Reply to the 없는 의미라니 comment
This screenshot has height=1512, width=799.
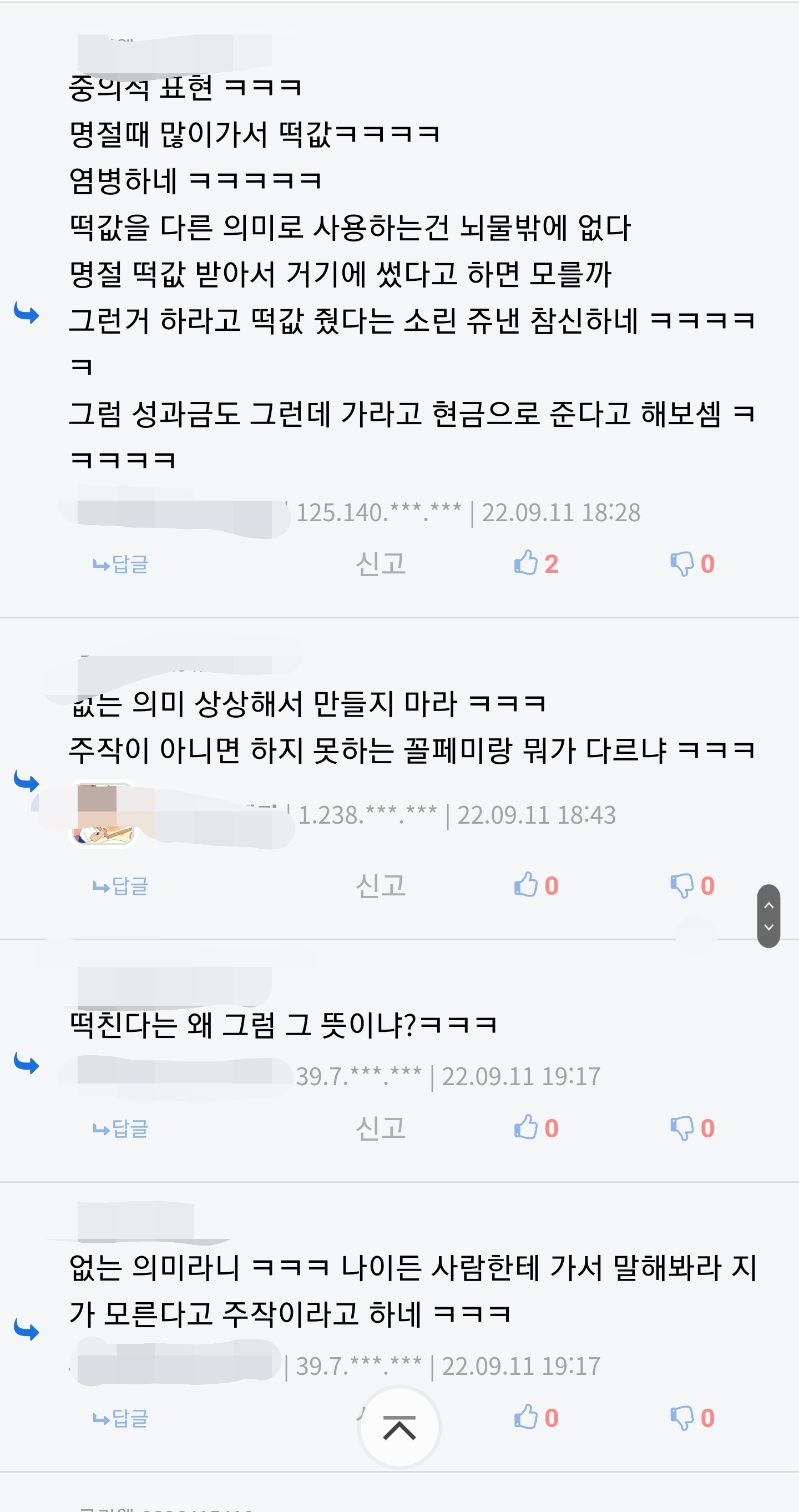point(121,1419)
